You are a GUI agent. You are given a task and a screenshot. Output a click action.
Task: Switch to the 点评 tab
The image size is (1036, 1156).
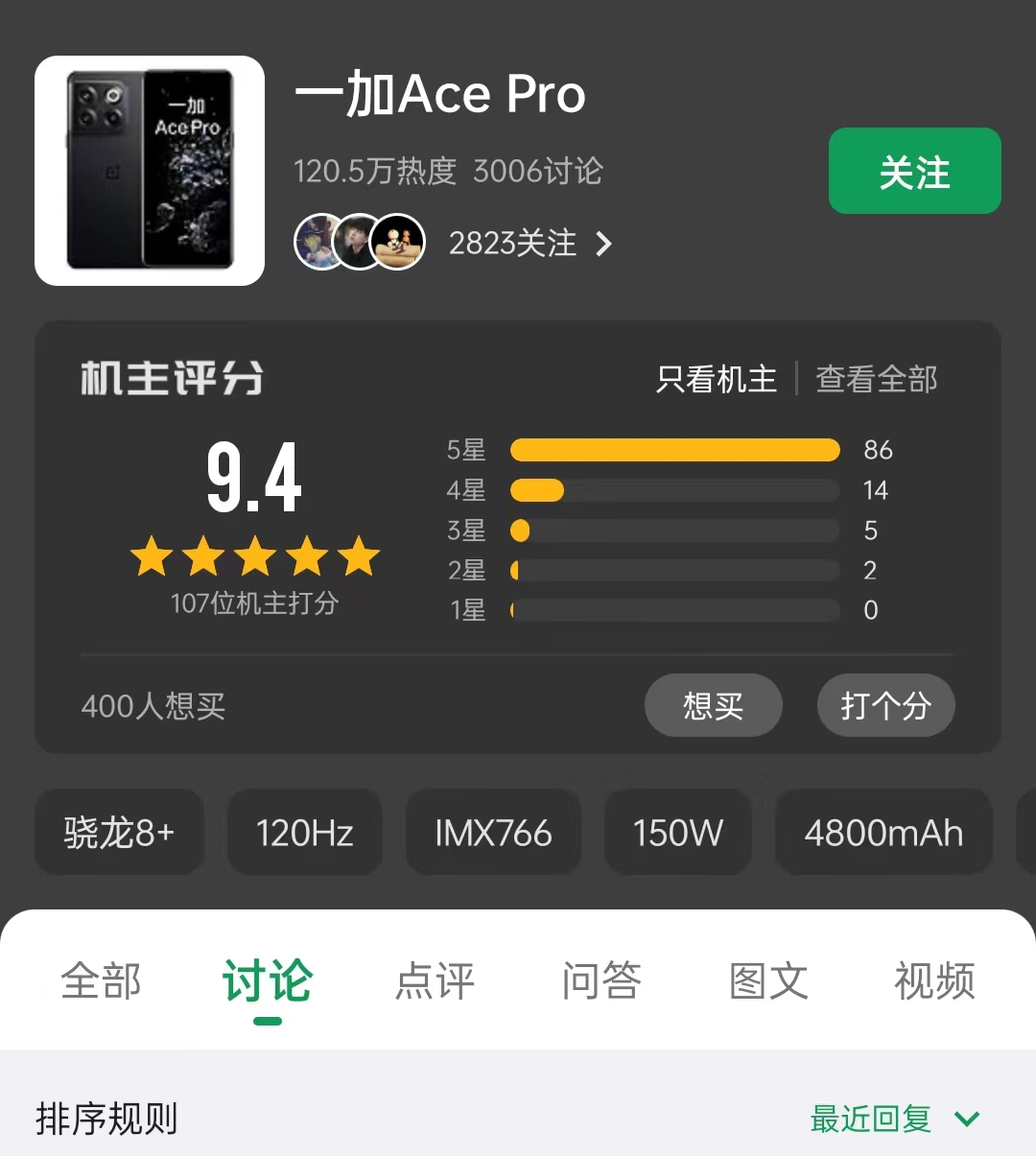tap(434, 980)
